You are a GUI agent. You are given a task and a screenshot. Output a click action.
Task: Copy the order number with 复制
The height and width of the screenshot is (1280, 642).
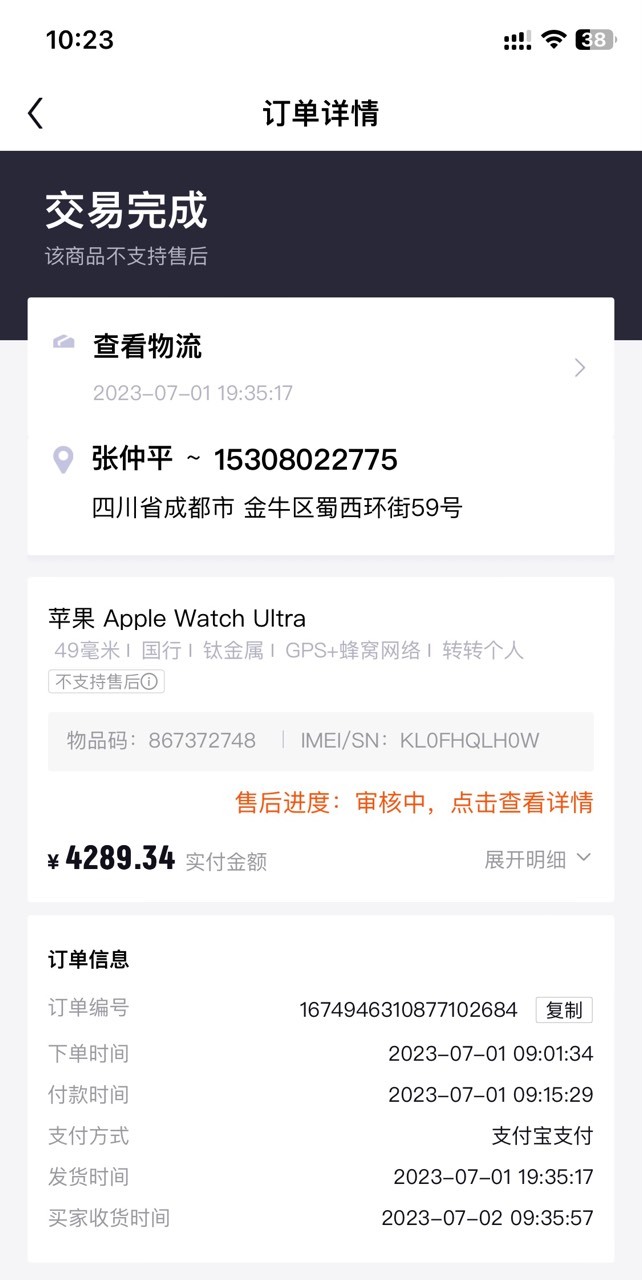tap(564, 1010)
